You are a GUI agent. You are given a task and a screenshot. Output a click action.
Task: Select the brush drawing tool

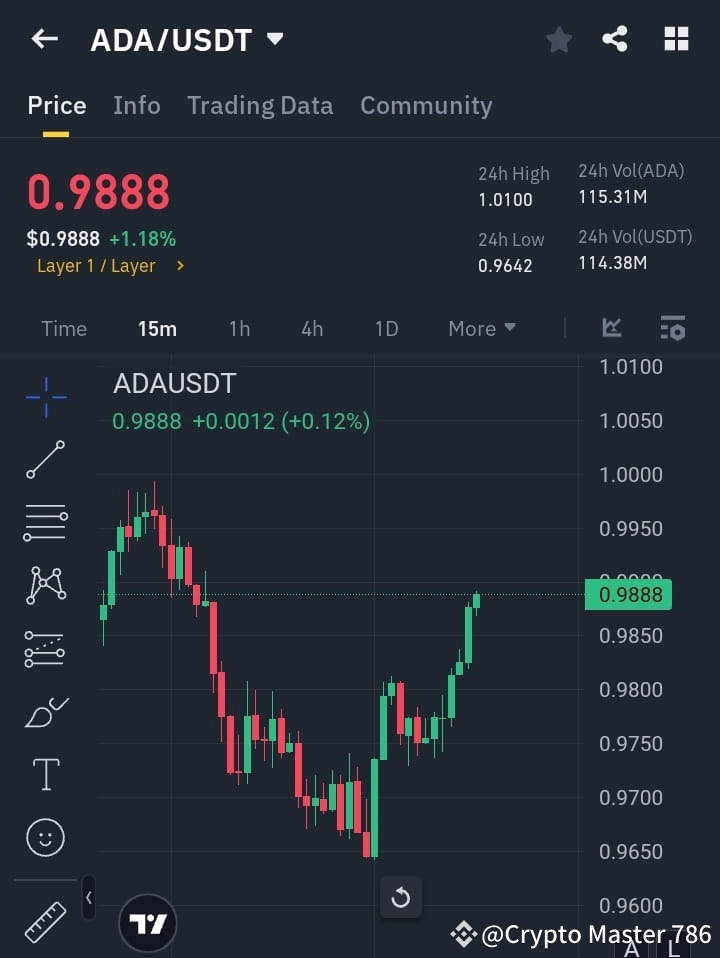(44, 712)
